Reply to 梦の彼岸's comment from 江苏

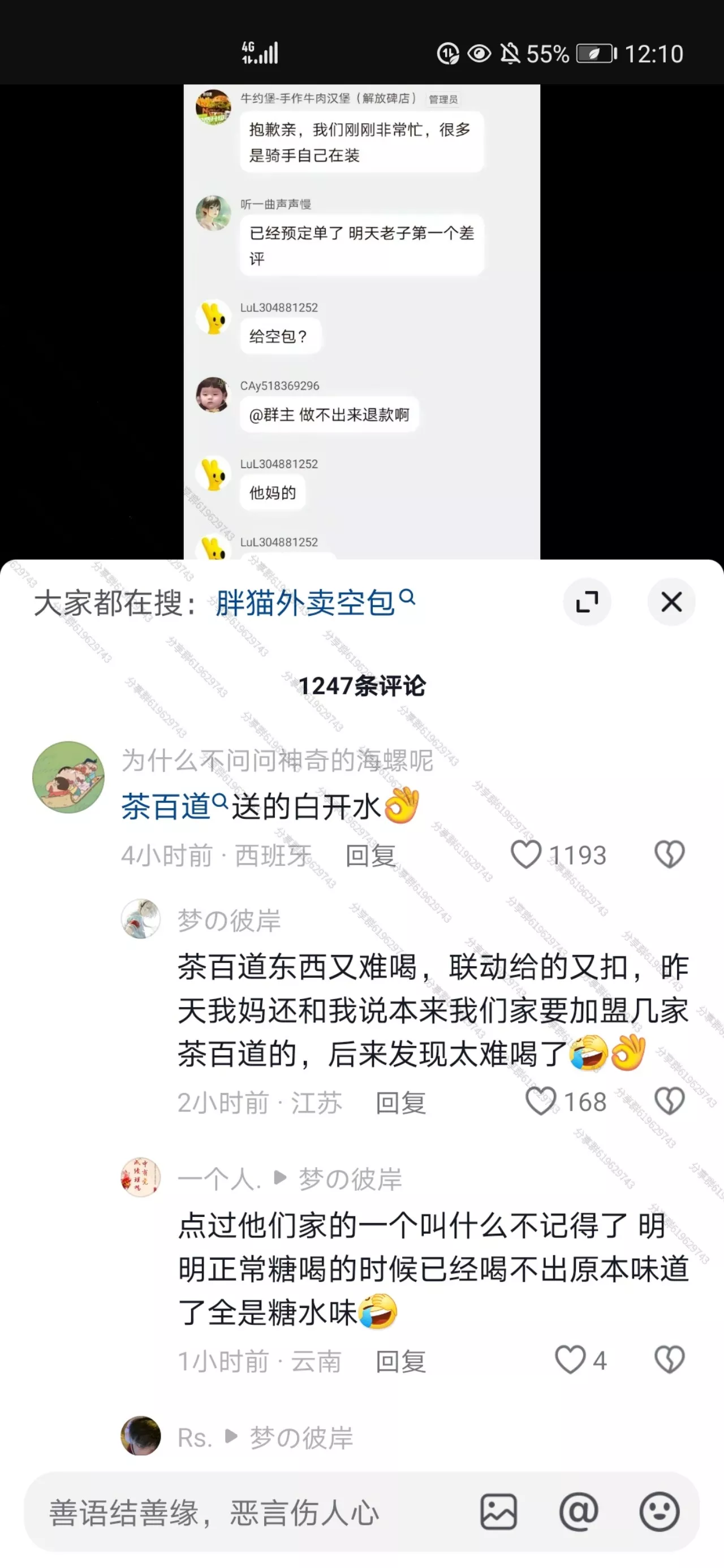pyautogui.click(x=400, y=1102)
